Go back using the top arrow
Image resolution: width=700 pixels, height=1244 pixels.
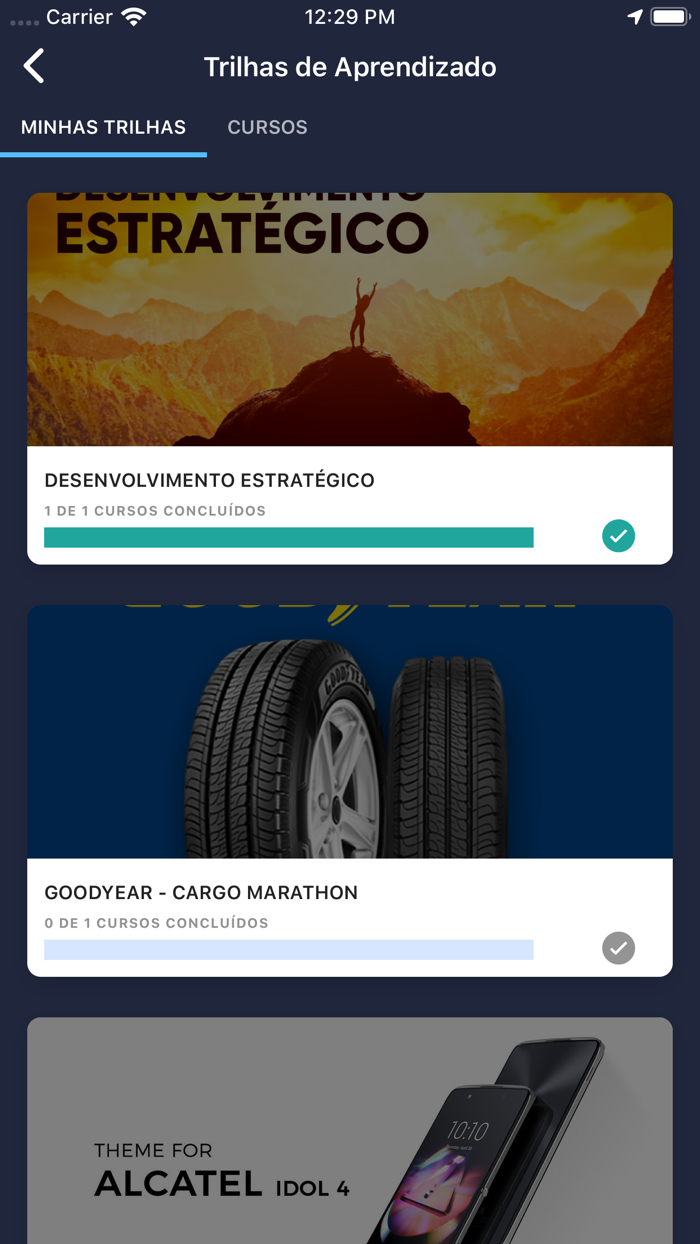coord(34,67)
